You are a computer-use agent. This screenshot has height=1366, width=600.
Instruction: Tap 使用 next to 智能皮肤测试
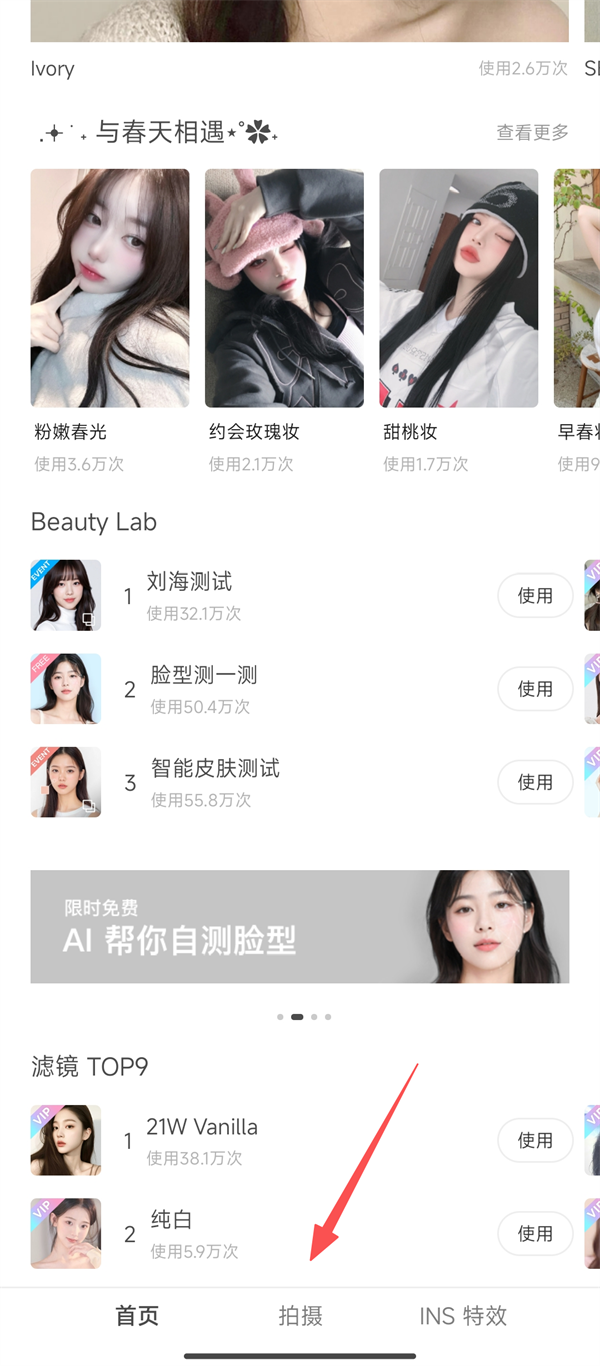click(x=535, y=782)
